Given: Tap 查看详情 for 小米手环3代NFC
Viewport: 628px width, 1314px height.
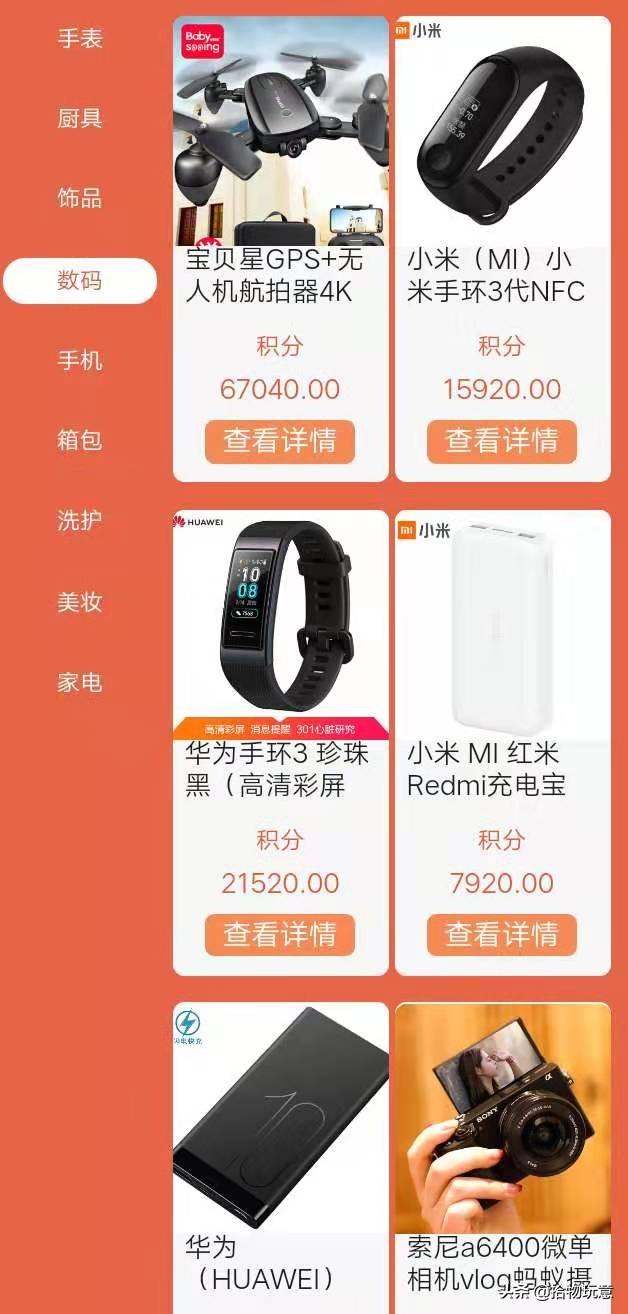Looking at the screenshot, I should coord(502,441).
